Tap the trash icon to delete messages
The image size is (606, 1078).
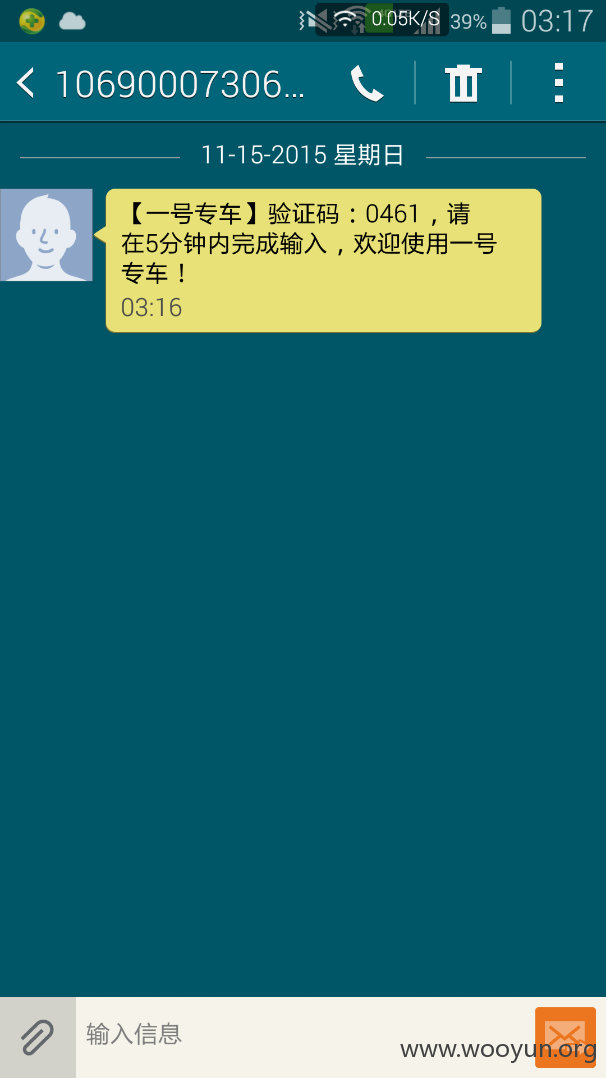coord(464,83)
